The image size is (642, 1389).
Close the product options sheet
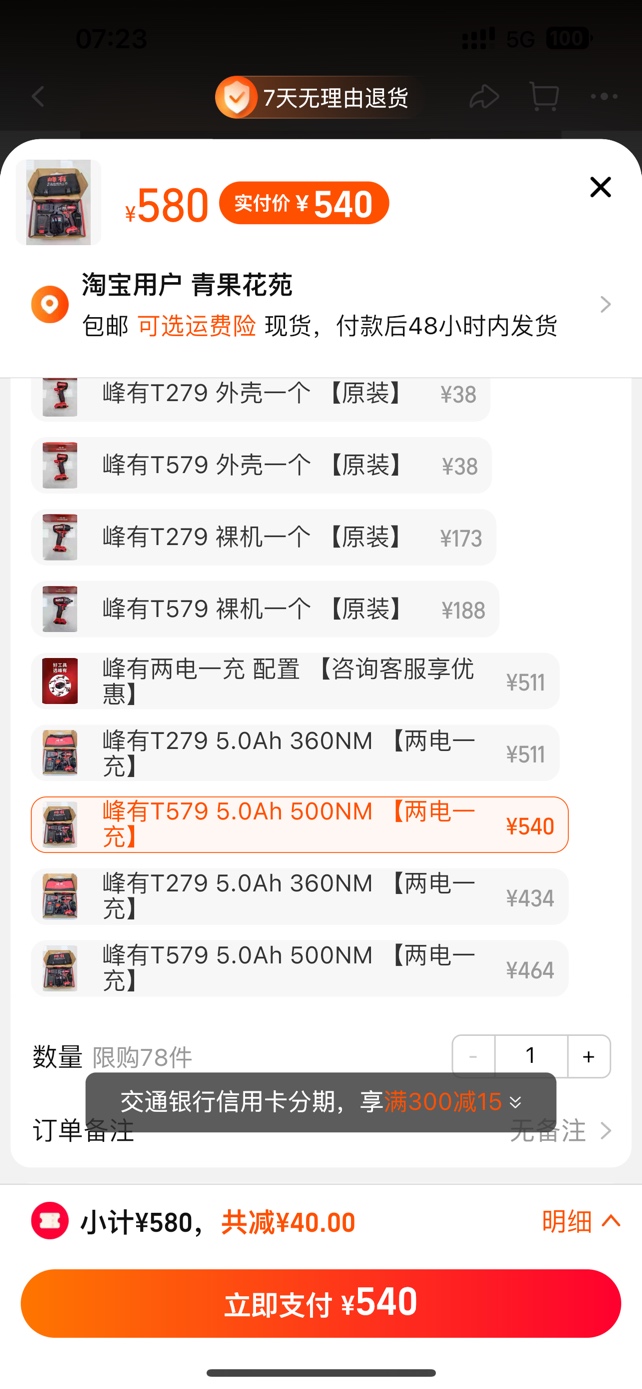pos(600,187)
